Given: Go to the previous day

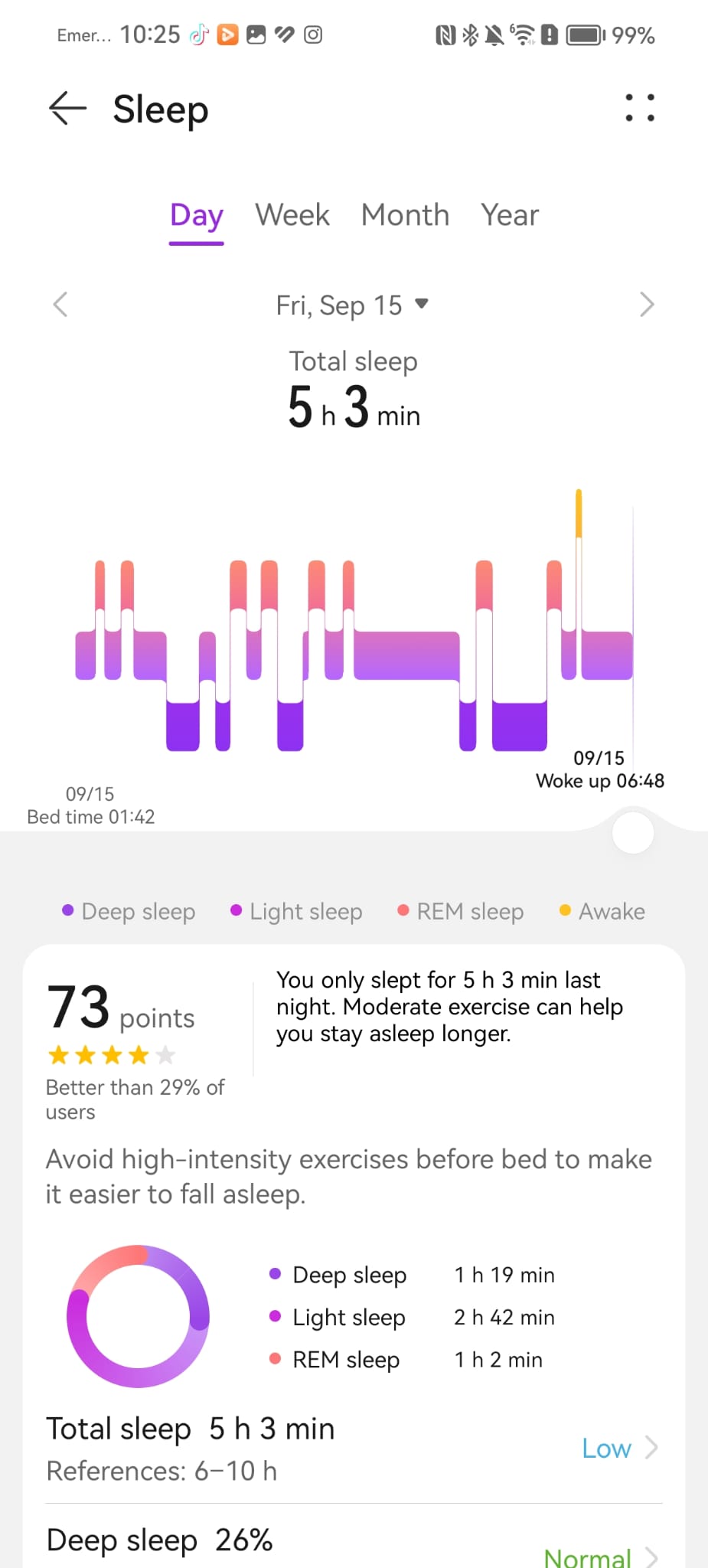Looking at the screenshot, I should coord(60,305).
